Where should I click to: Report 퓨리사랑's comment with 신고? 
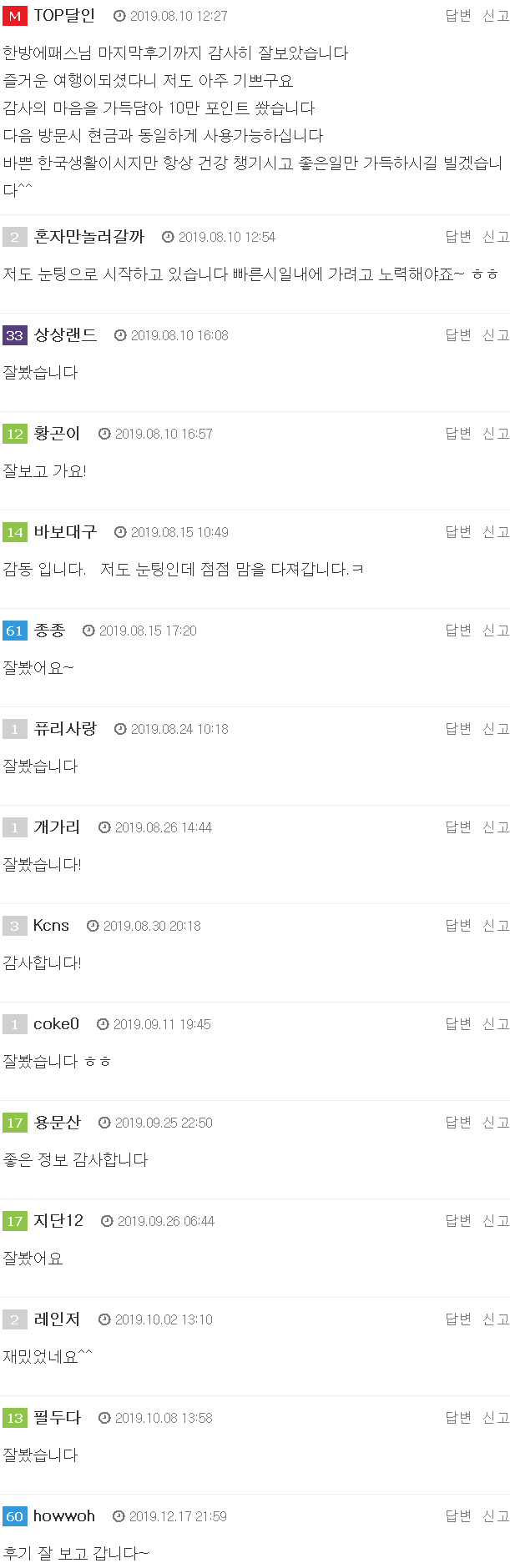496,729
